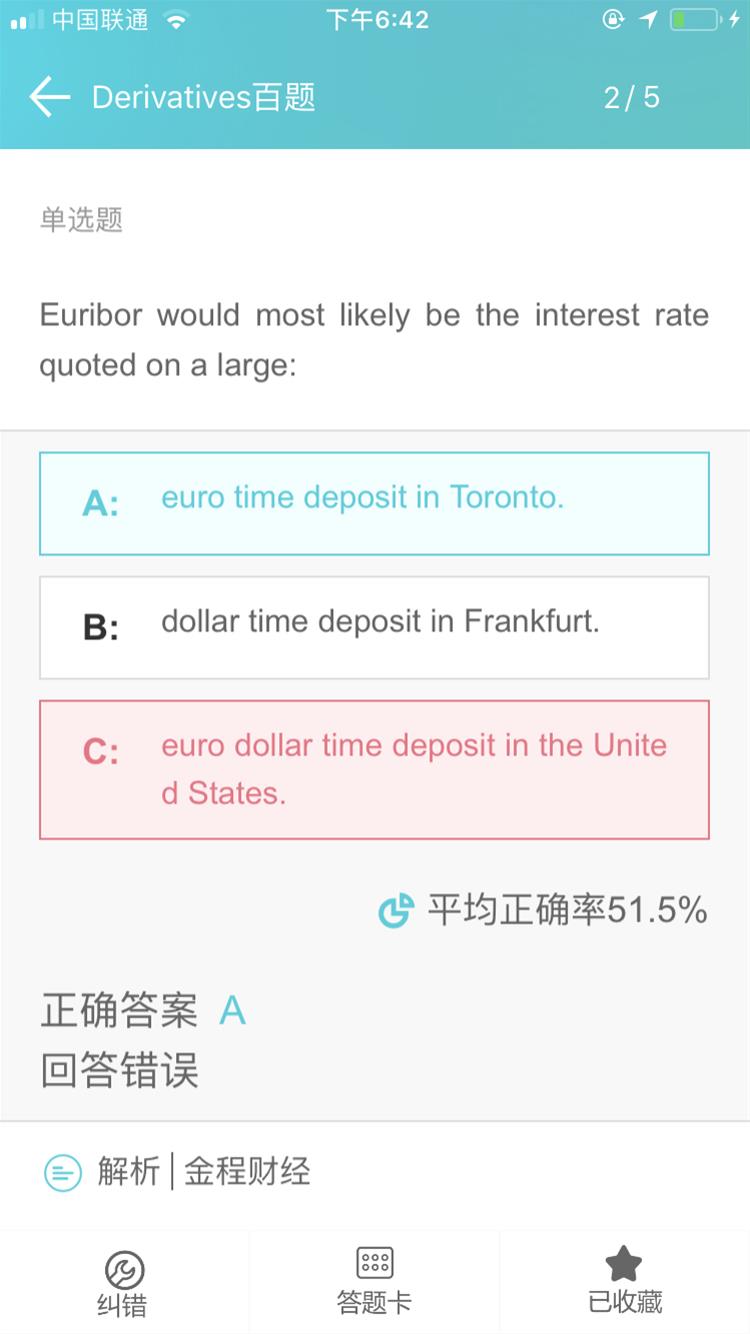The image size is (750, 1334).
Task: Select answer A euro time deposit in Toronto
Action: 374,503
